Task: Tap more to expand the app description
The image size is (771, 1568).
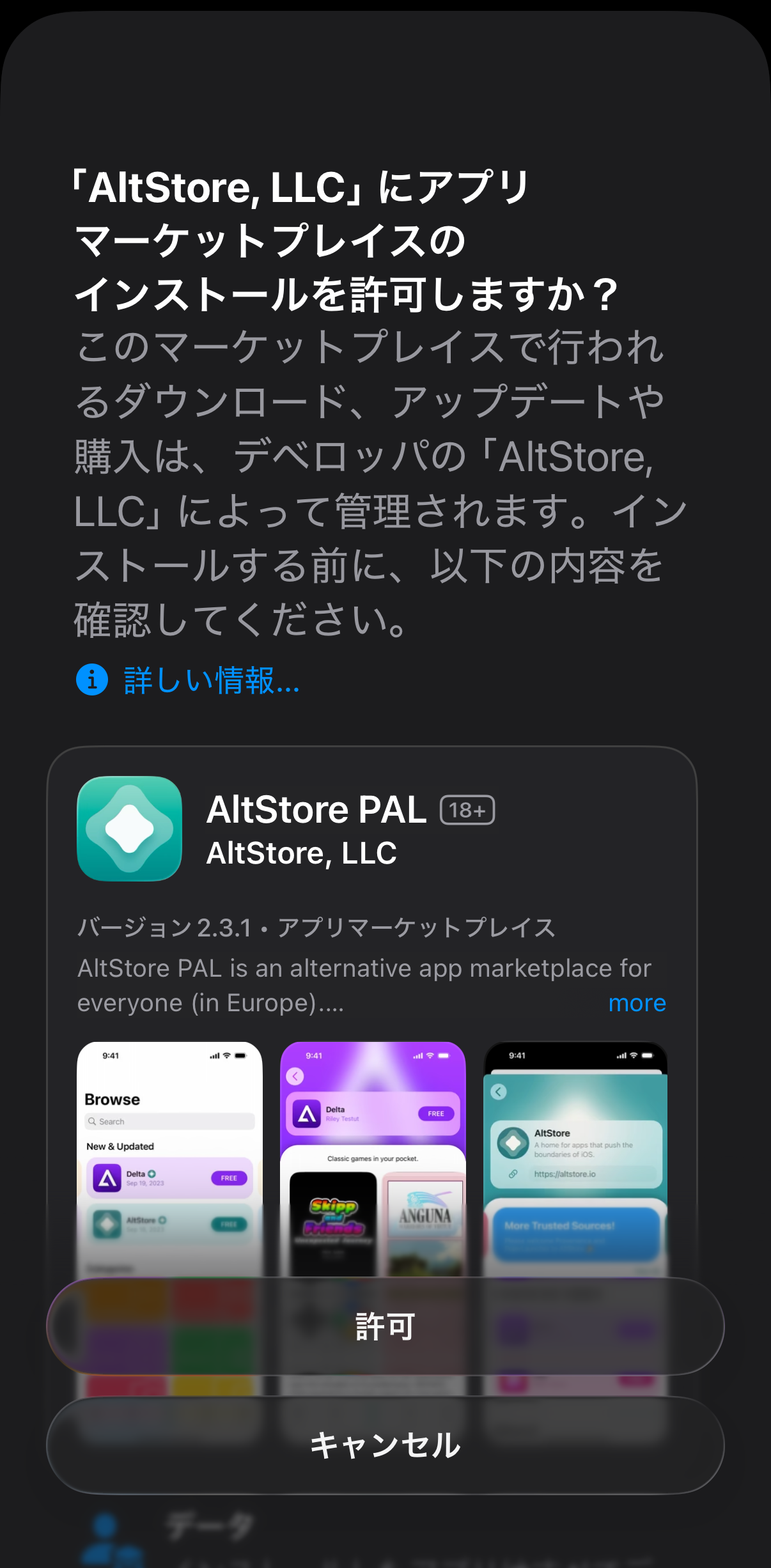Action: [637, 1002]
